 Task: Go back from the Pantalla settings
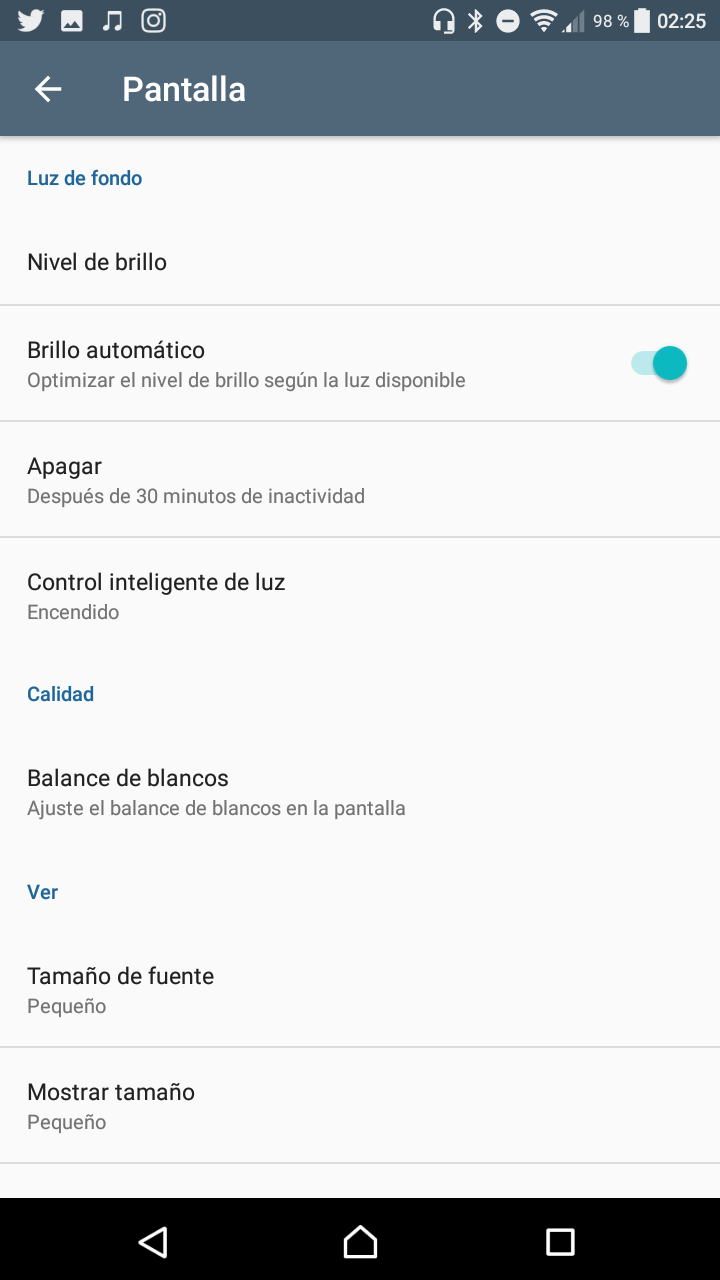coord(48,89)
